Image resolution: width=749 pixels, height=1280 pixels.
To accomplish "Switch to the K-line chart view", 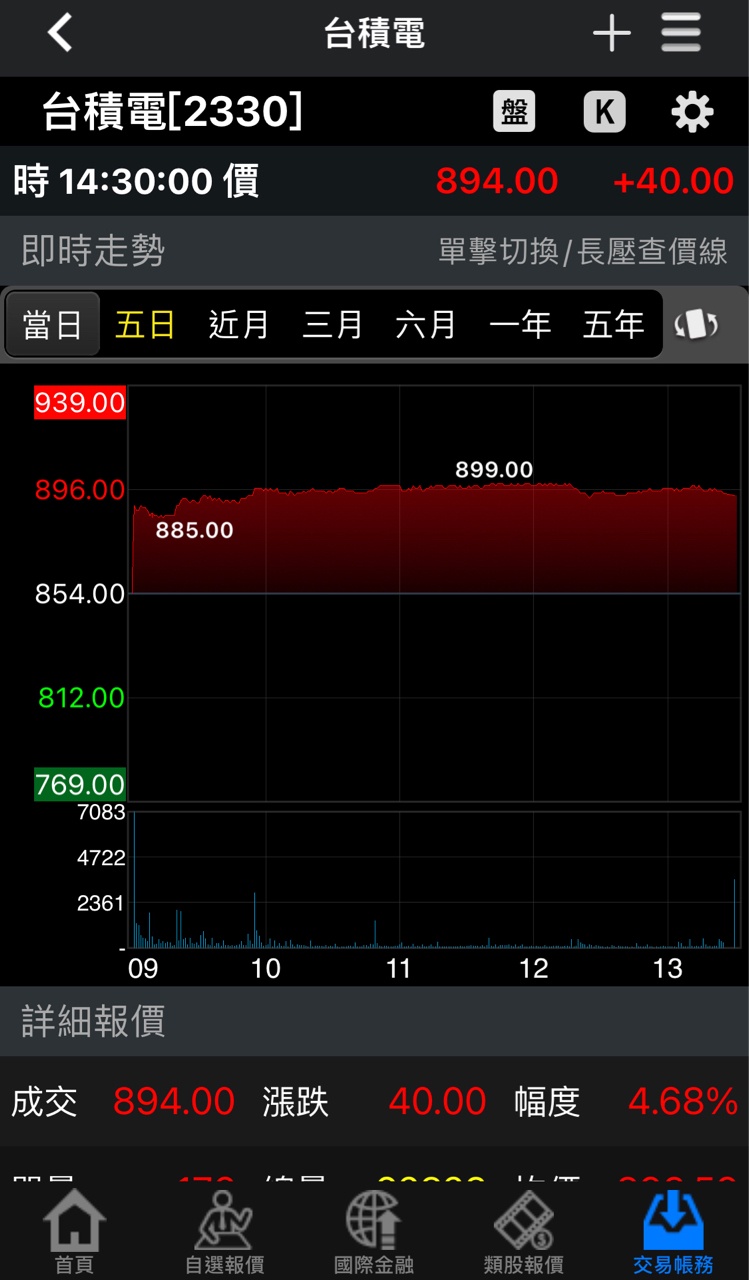I will click(x=604, y=111).
